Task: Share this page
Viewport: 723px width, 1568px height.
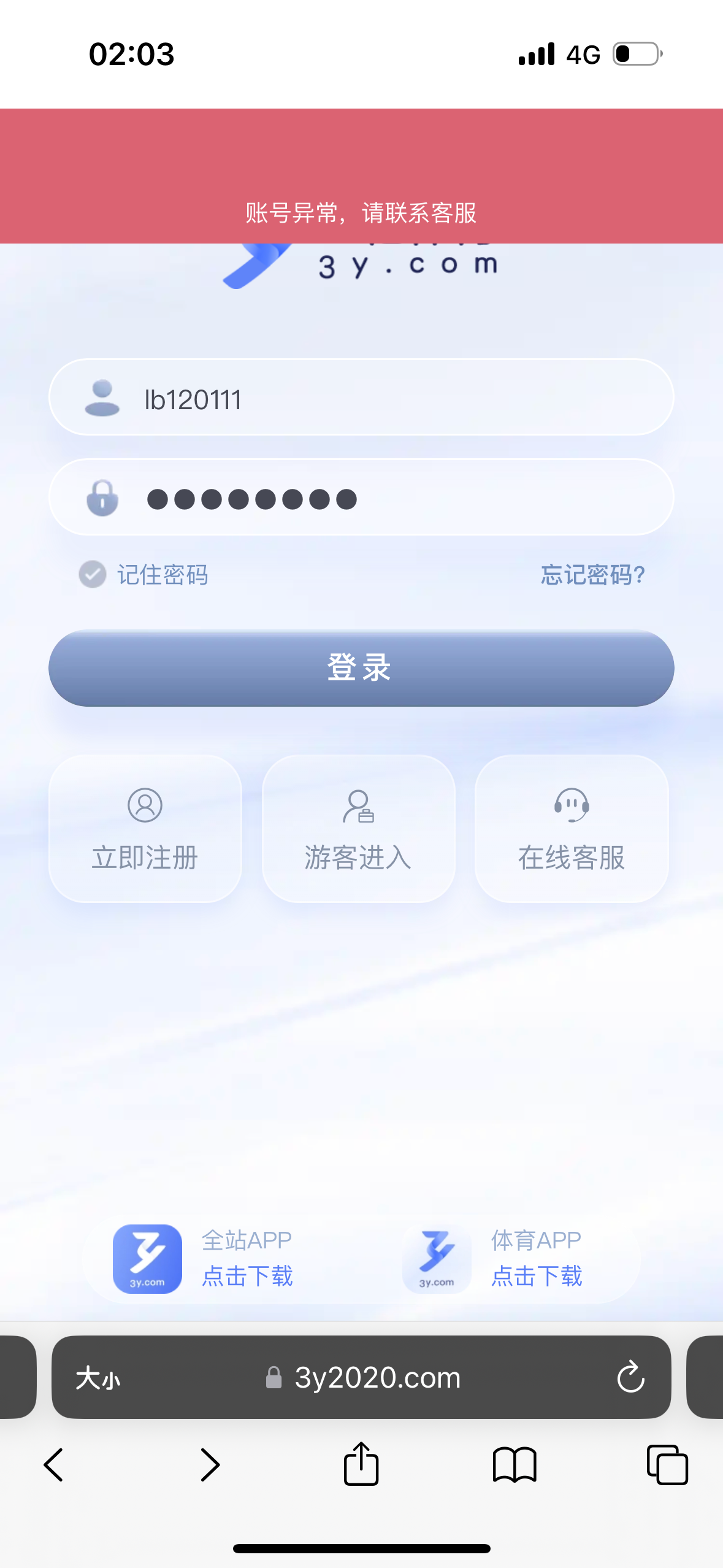Action: click(x=361, y=1464)
